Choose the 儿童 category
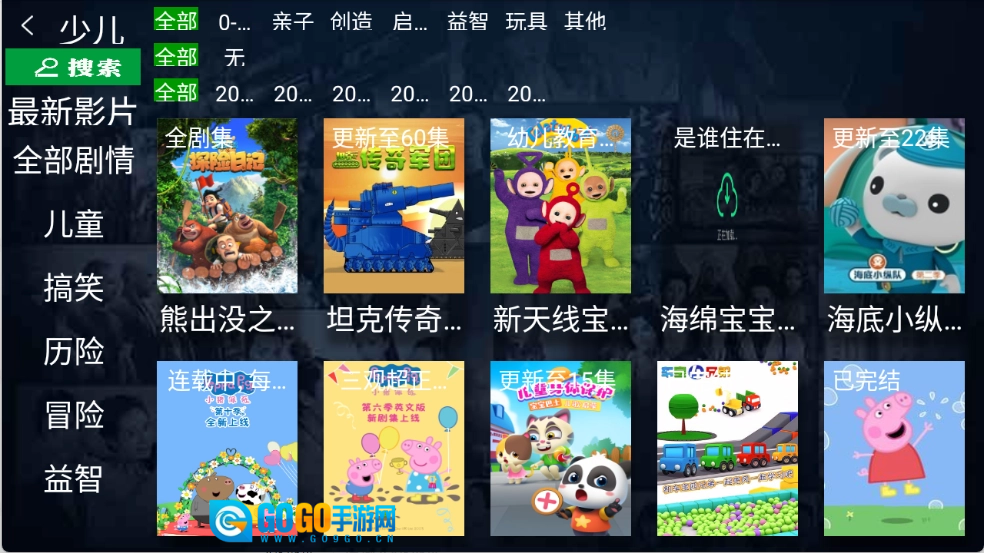The width and height of the screenshot is (984, 553). click(x=73, y=224)
